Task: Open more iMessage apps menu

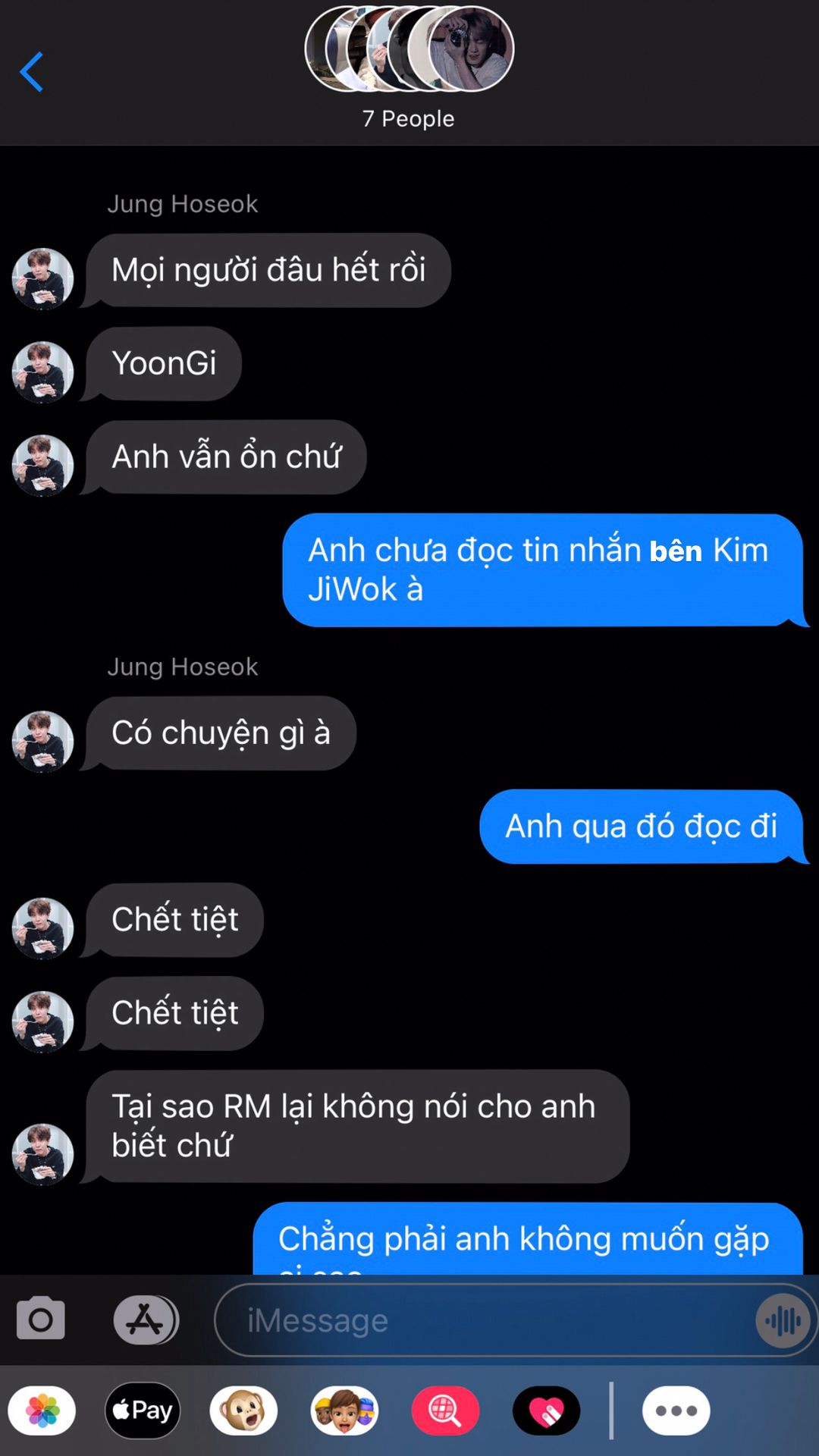Action: 676,1410
